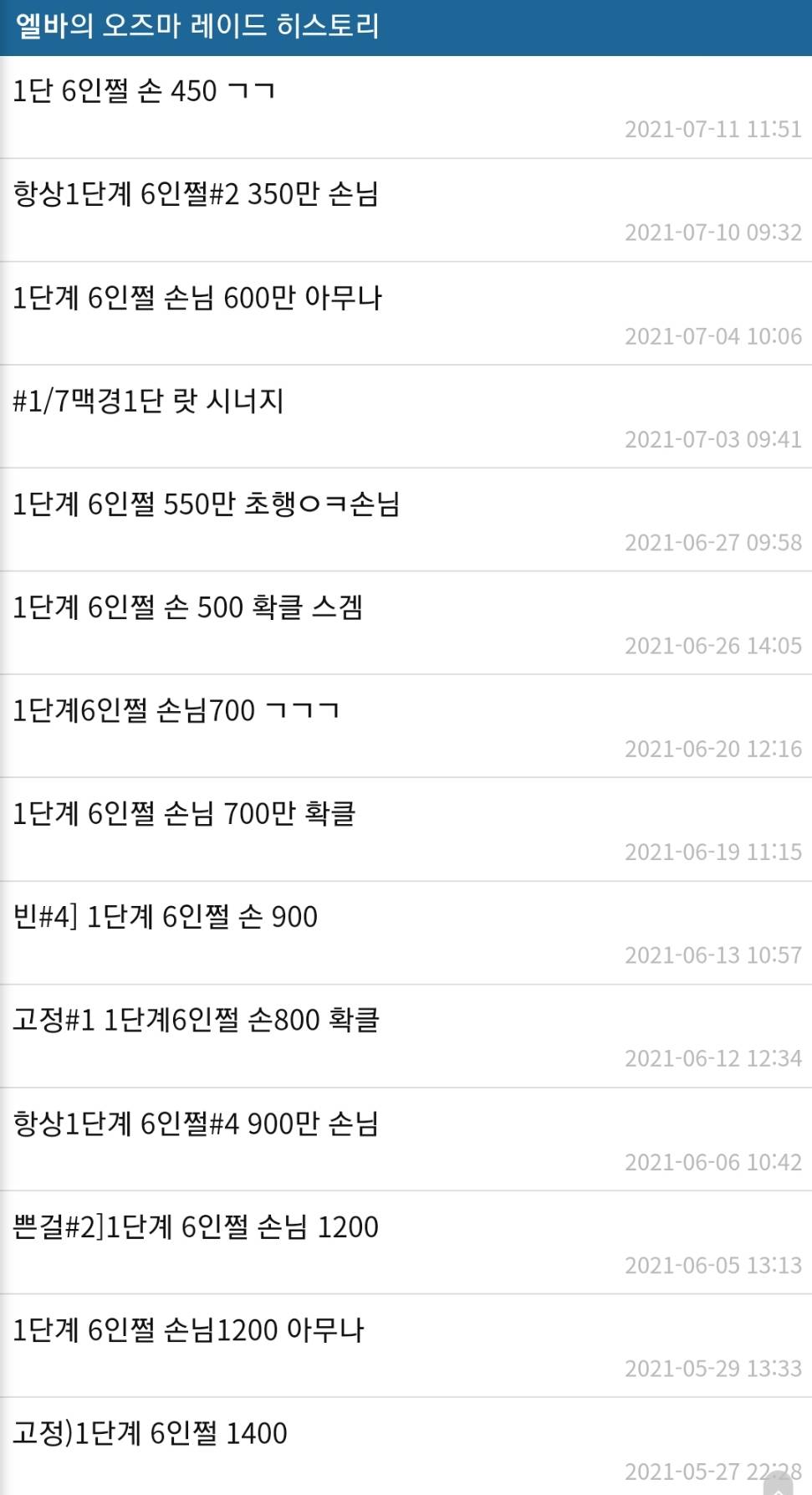Open '1단계 6인쩔 손 500 확클 스겜'
This screenshot has width=812, height=1495.
click(406, 623)
